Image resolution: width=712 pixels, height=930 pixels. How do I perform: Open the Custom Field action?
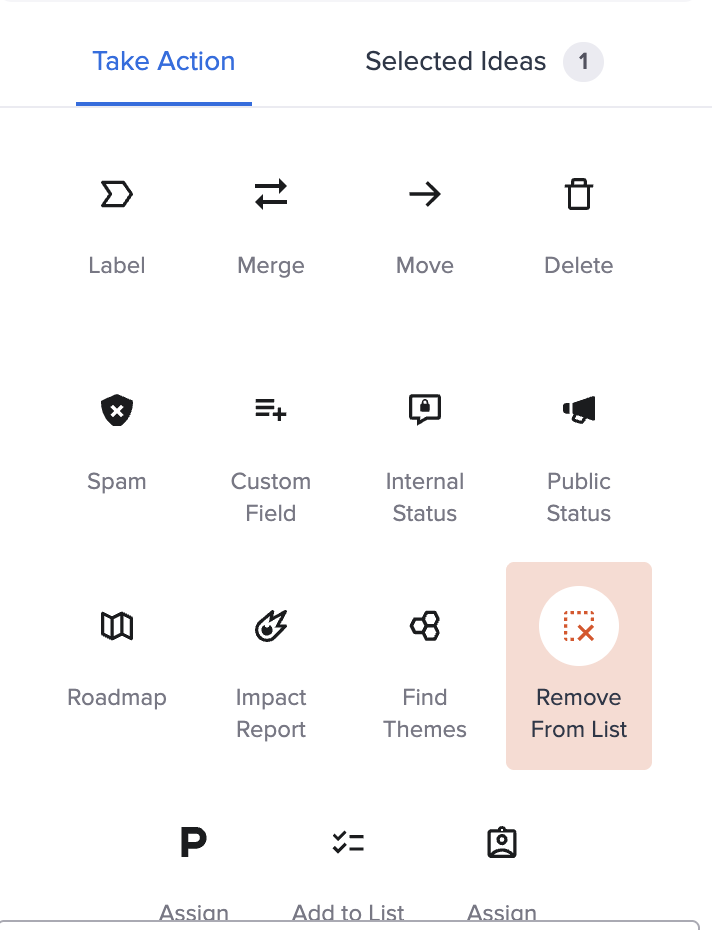tap(271, 455)
